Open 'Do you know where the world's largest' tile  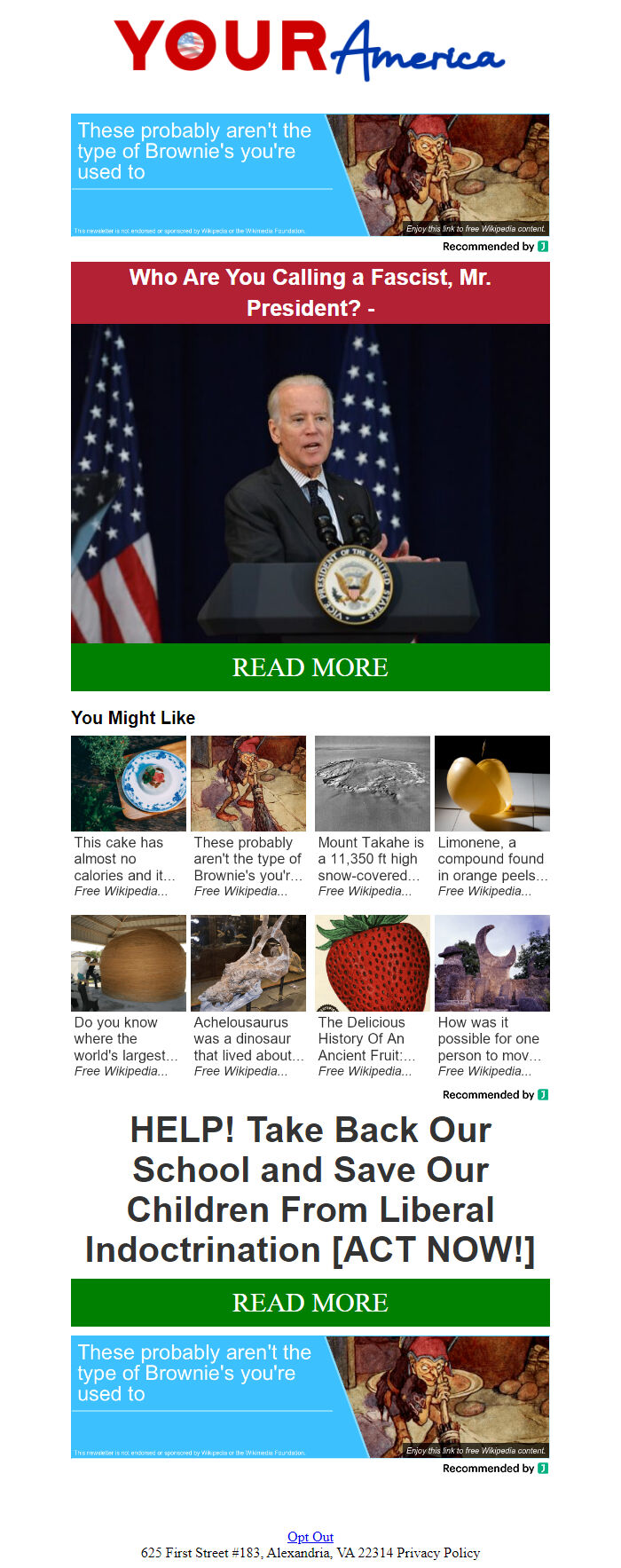click(x=128, y=996)
